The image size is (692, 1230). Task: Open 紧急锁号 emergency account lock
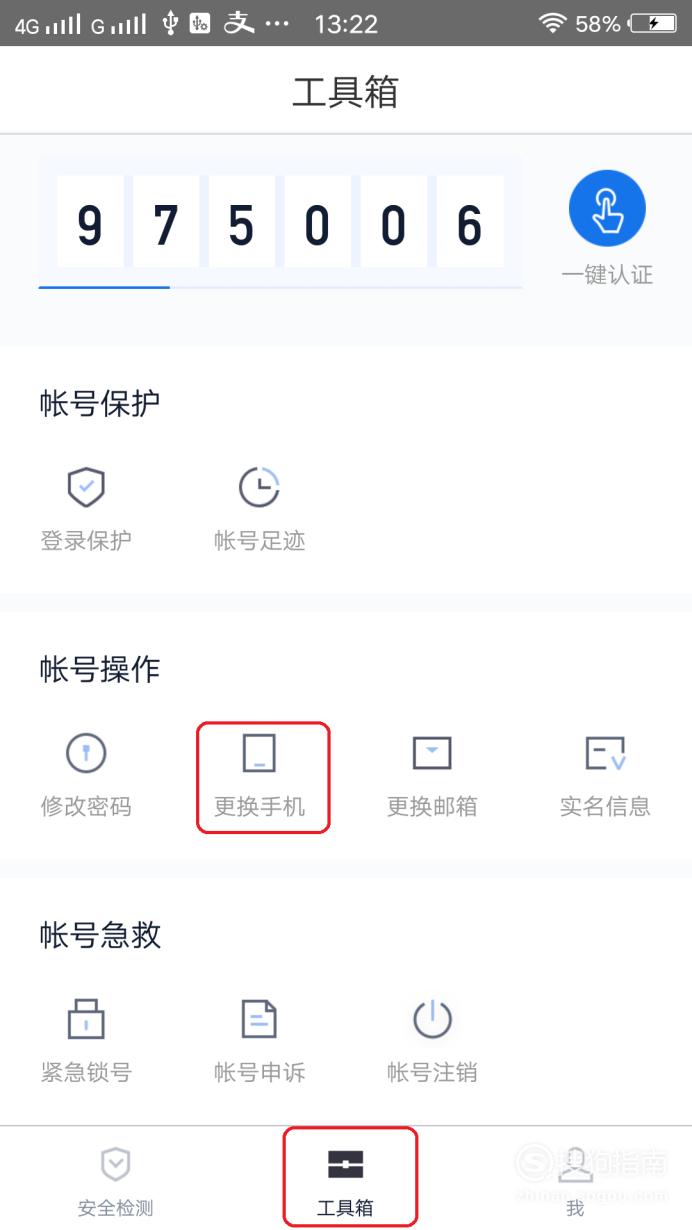(86, 1042)
